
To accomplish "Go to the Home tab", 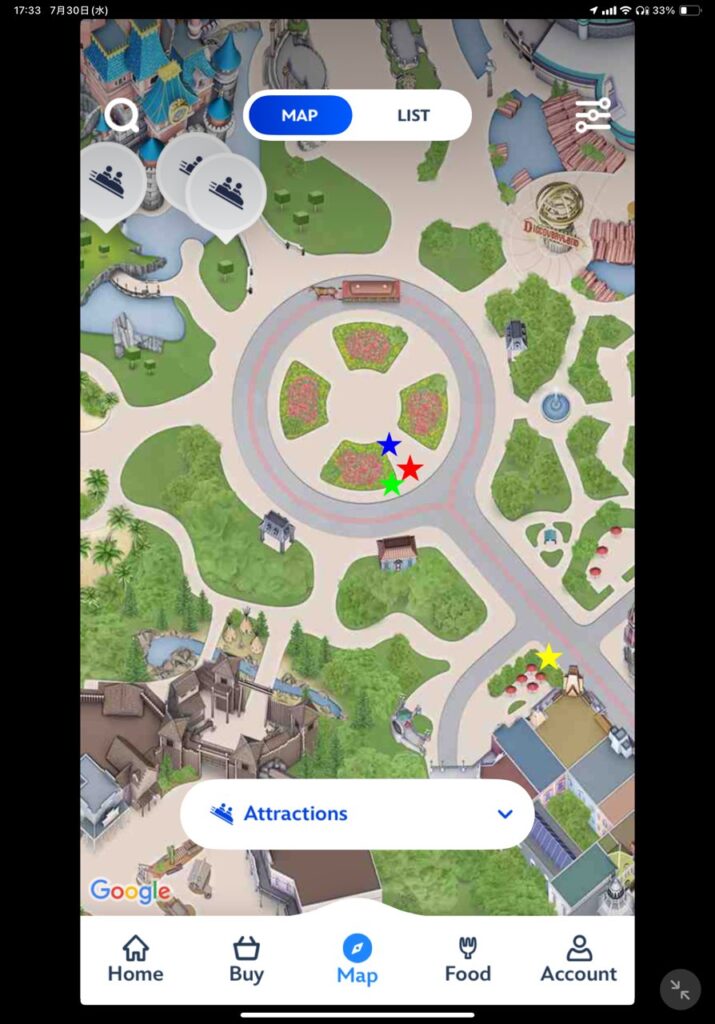I will 135,959.
